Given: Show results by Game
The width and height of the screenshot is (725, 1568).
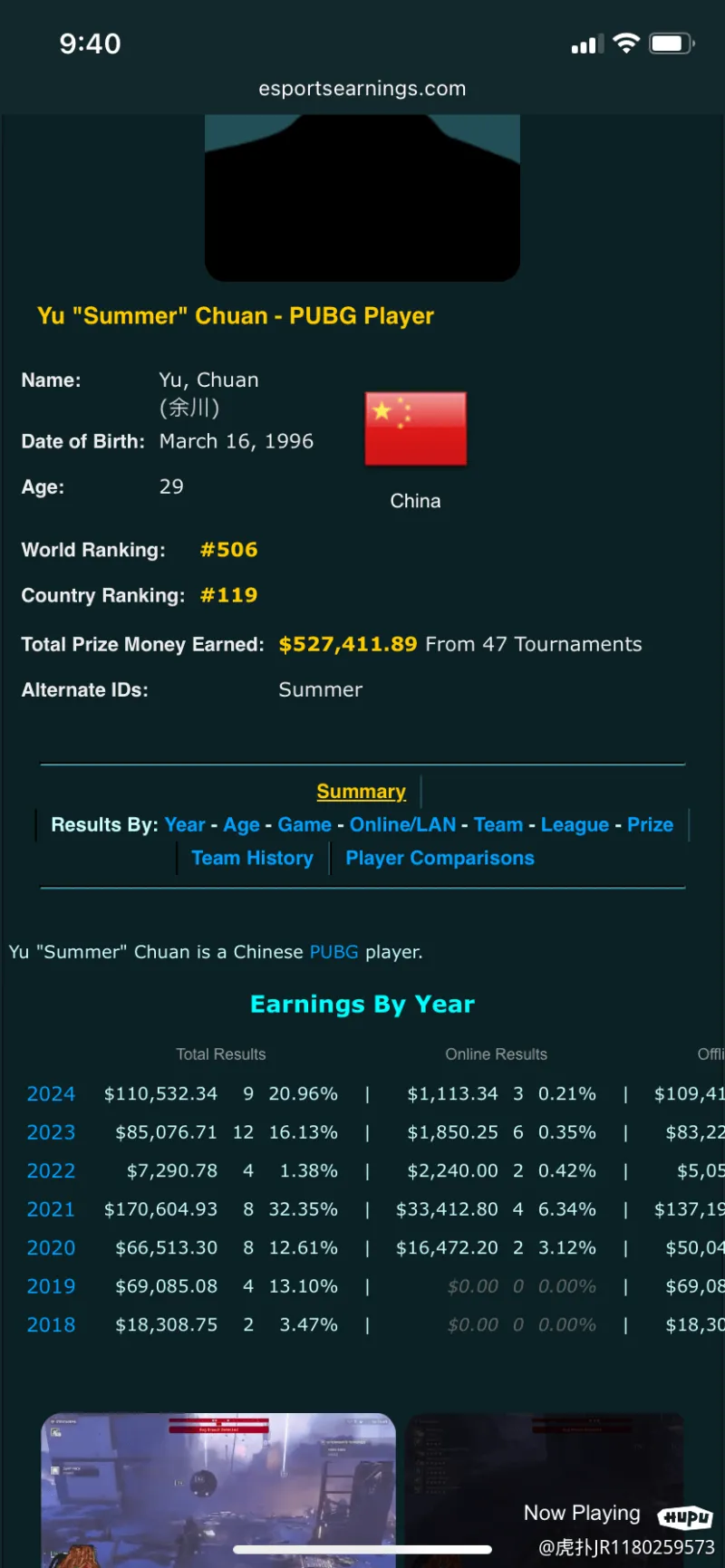Looking at the screenshot, I should (304, 824).
